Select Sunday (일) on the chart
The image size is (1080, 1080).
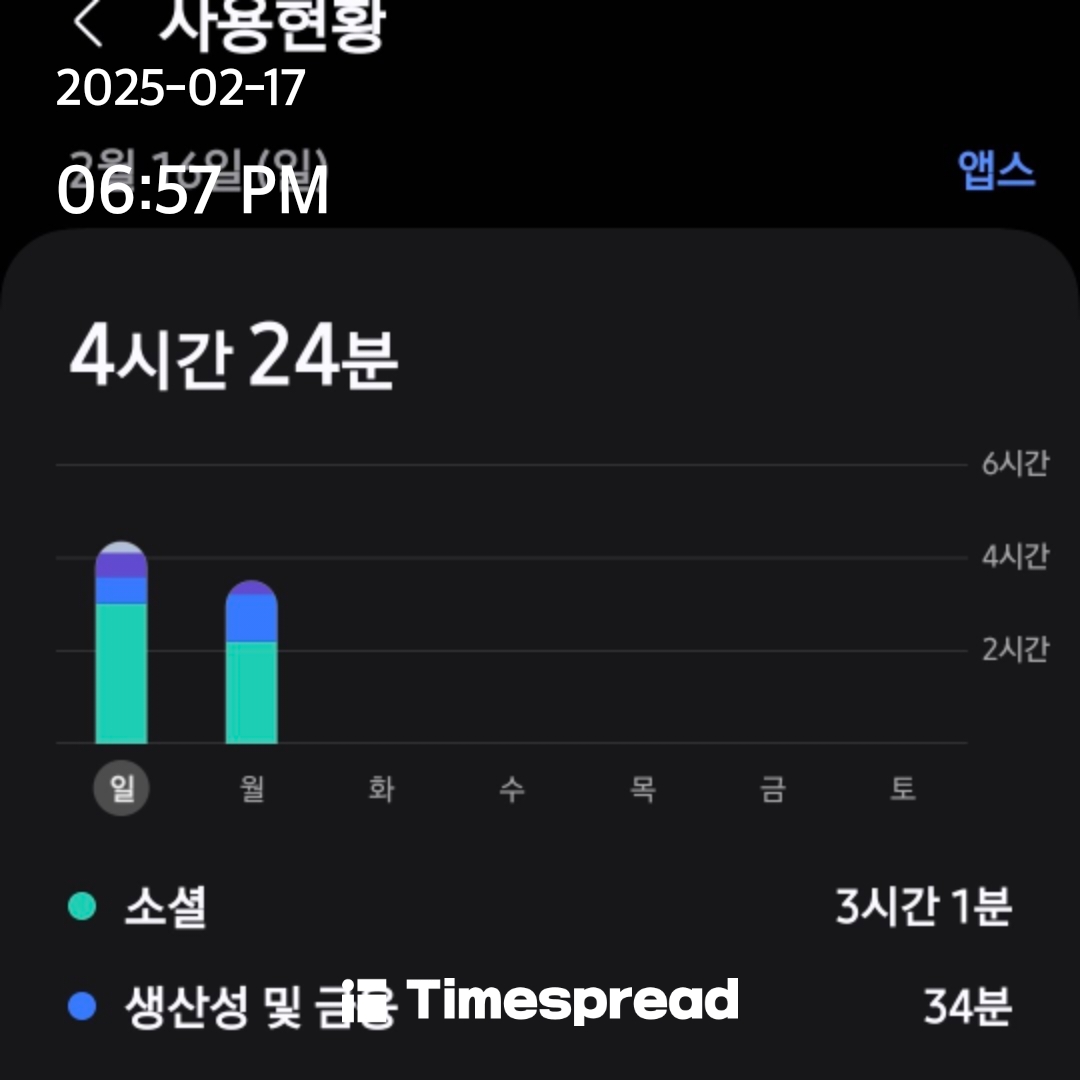[x=121, y=790]
